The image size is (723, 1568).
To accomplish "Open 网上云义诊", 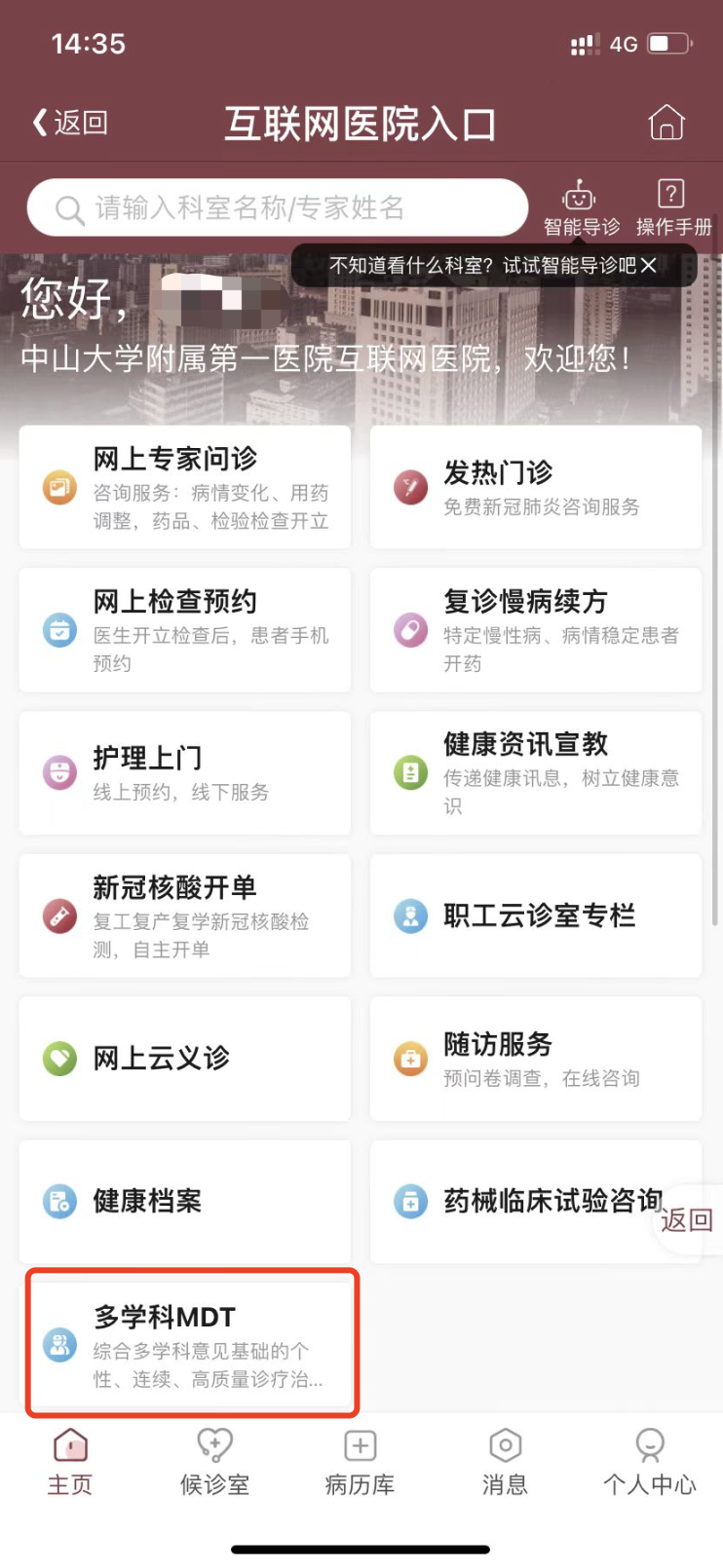I will (185, 1059).
